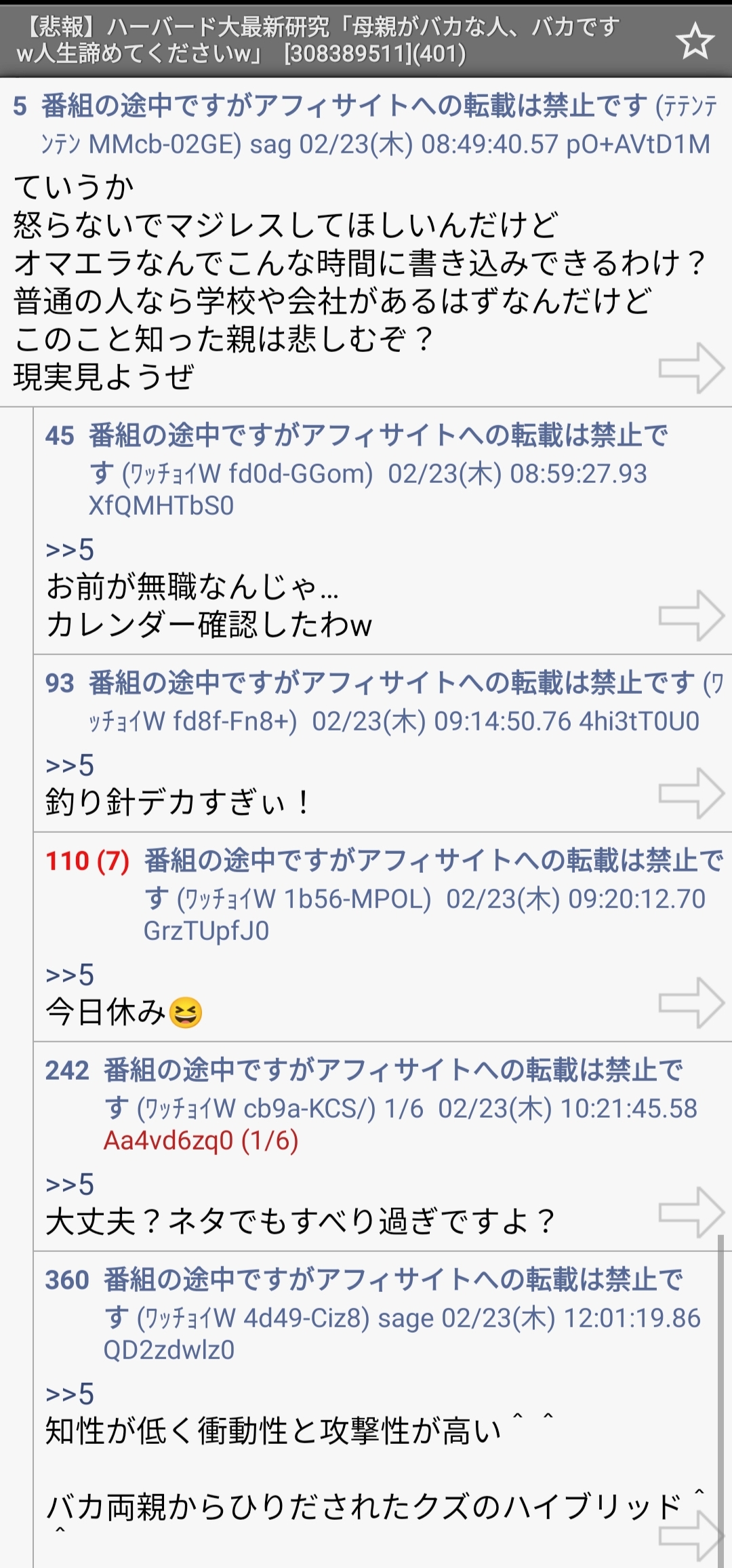Tap the reply arrow on post 93

pyautogui.click(x=691, y=793)
